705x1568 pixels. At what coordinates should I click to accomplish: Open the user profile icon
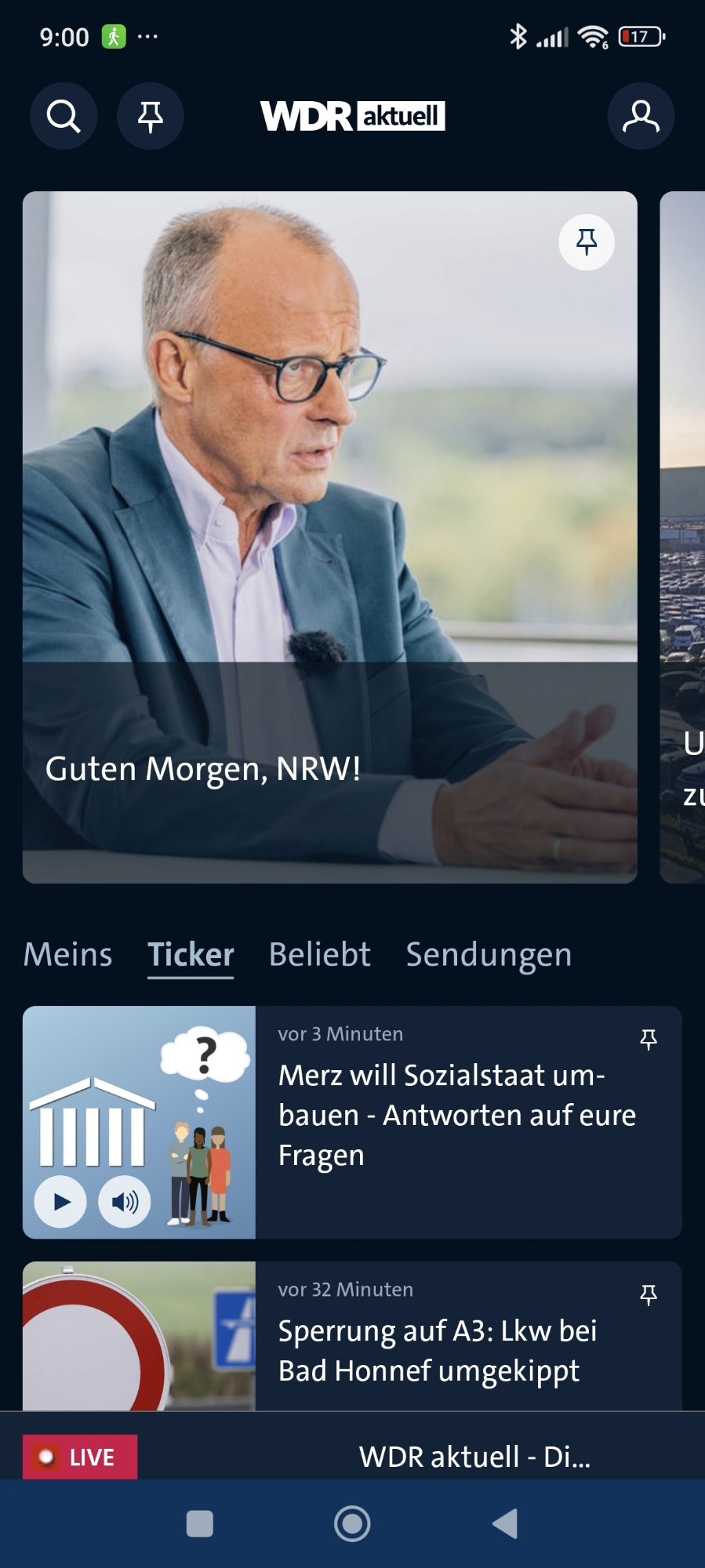pyautogui.click(x=640, y=116)
